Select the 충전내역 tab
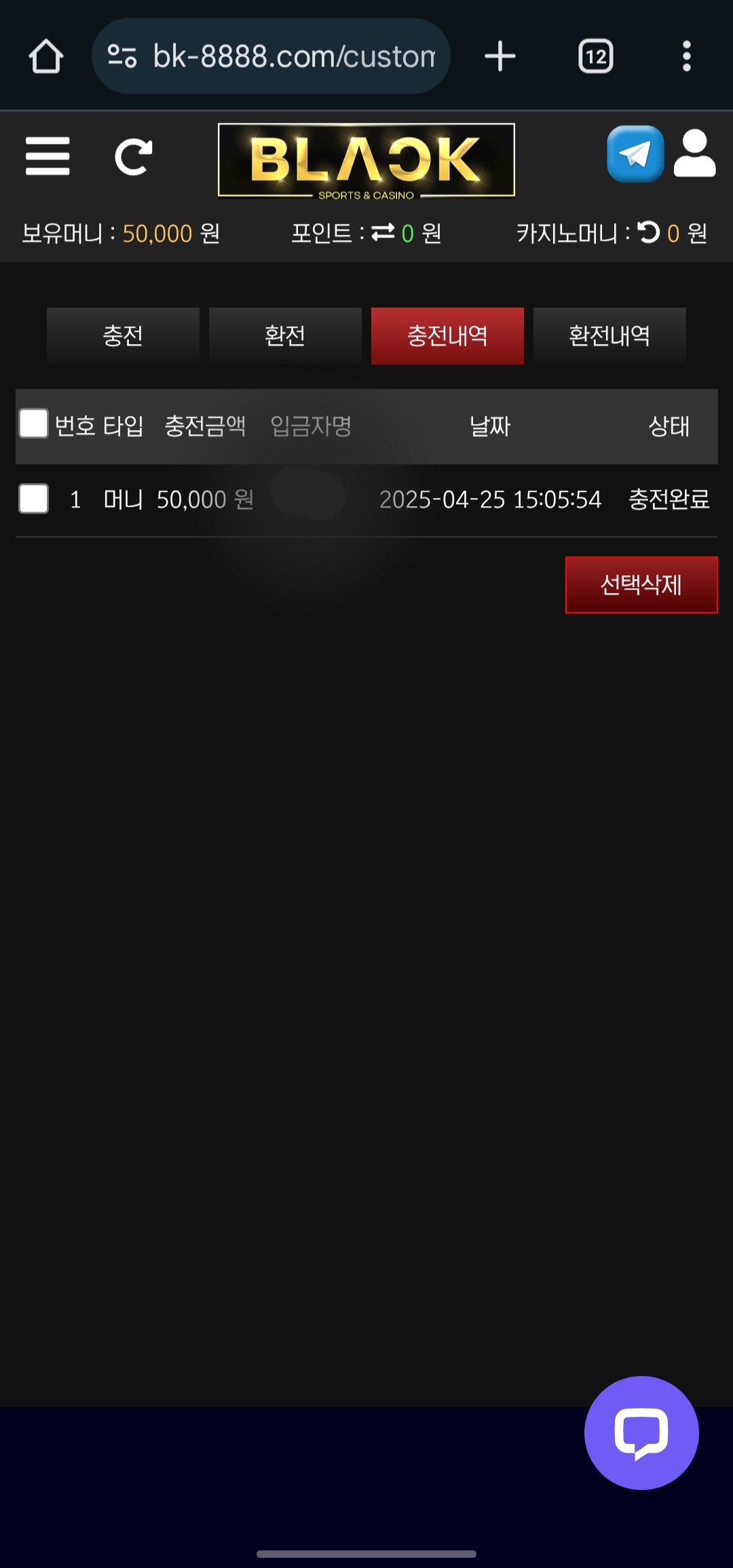The width and height of the screenshot is (733, 1568). 447,336
